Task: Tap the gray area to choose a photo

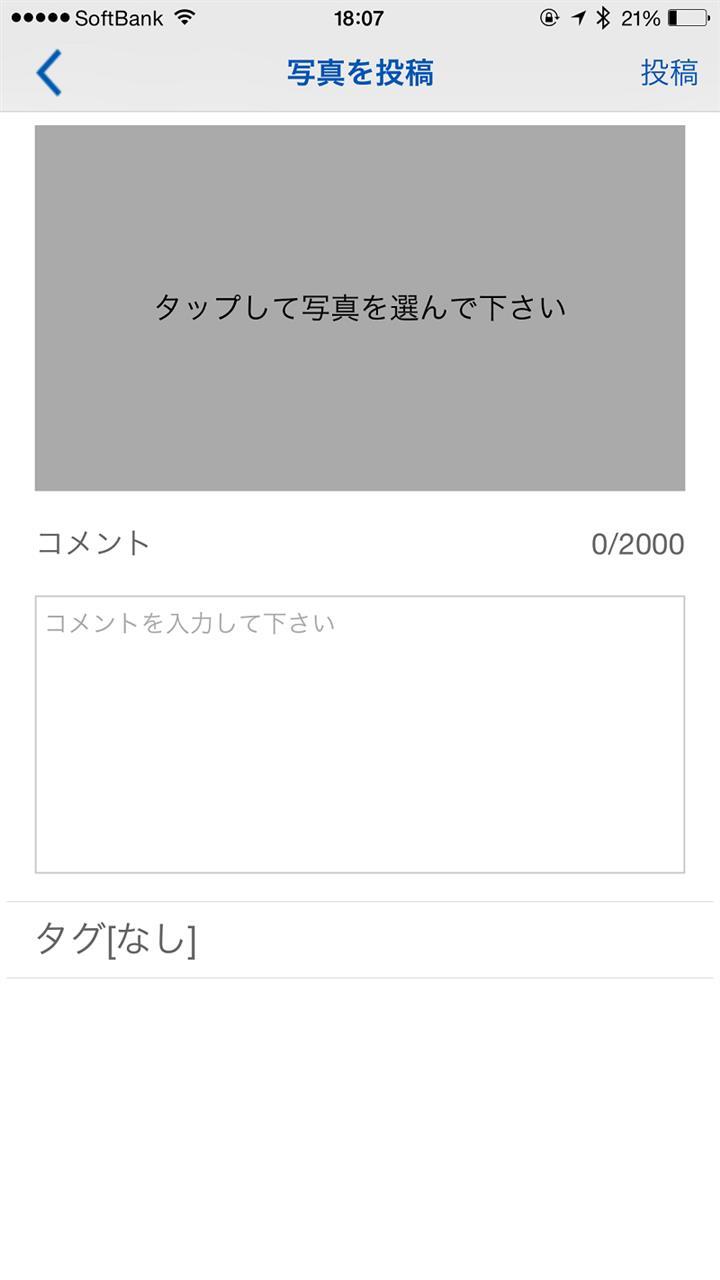Action: pyautogui.click(x=360, y=308)
